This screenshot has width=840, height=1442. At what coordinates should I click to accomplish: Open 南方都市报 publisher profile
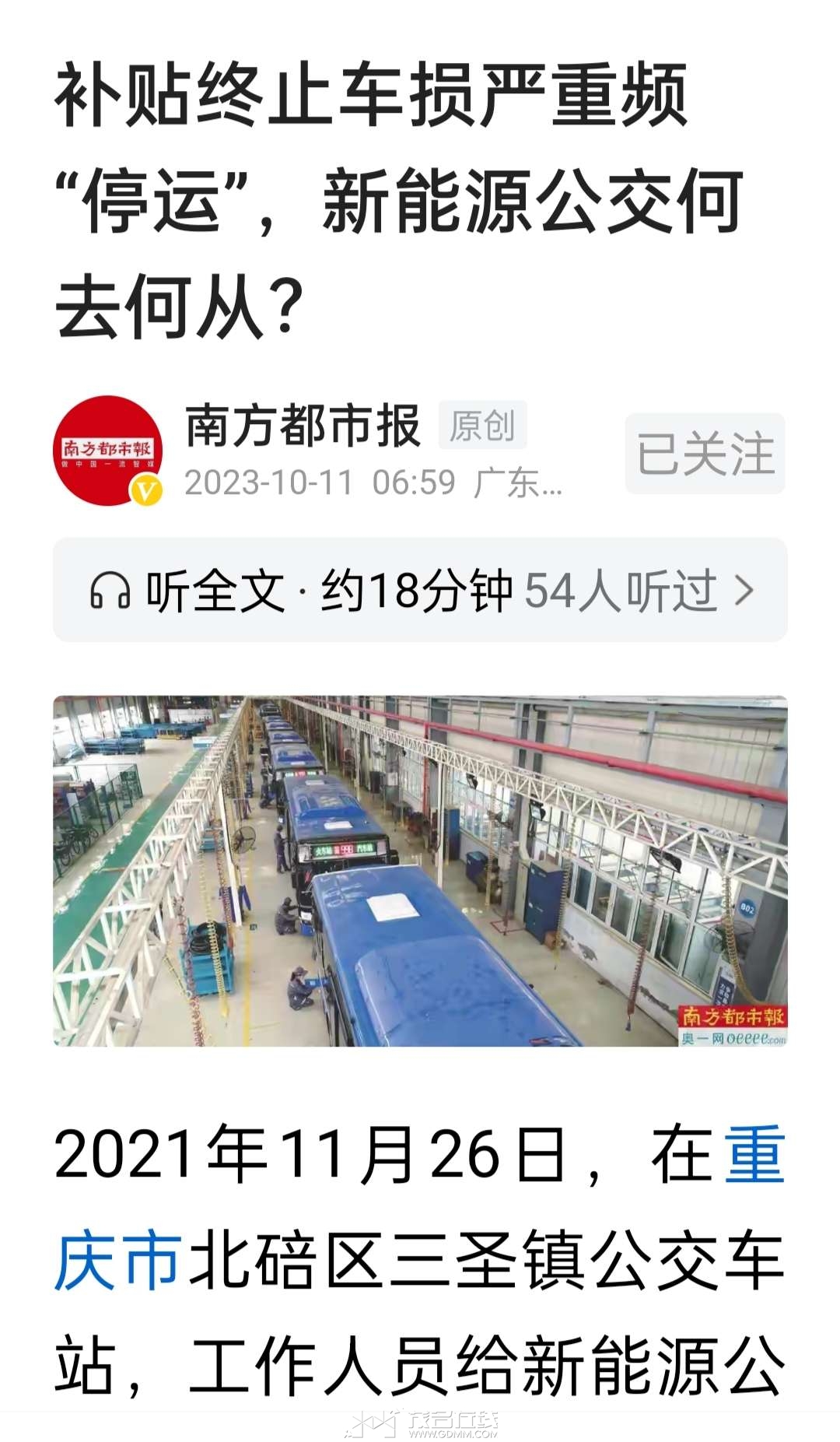[x=303, y=426]
